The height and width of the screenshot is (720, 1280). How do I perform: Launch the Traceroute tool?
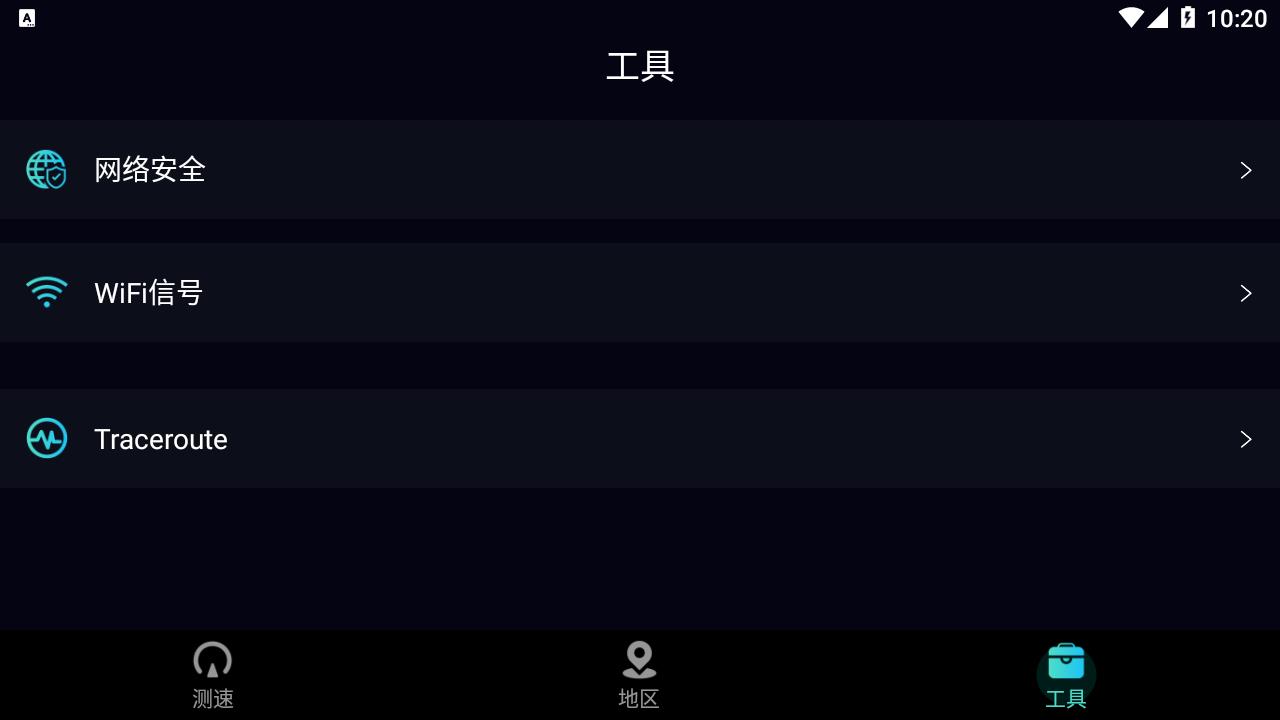tap(640, 439)
